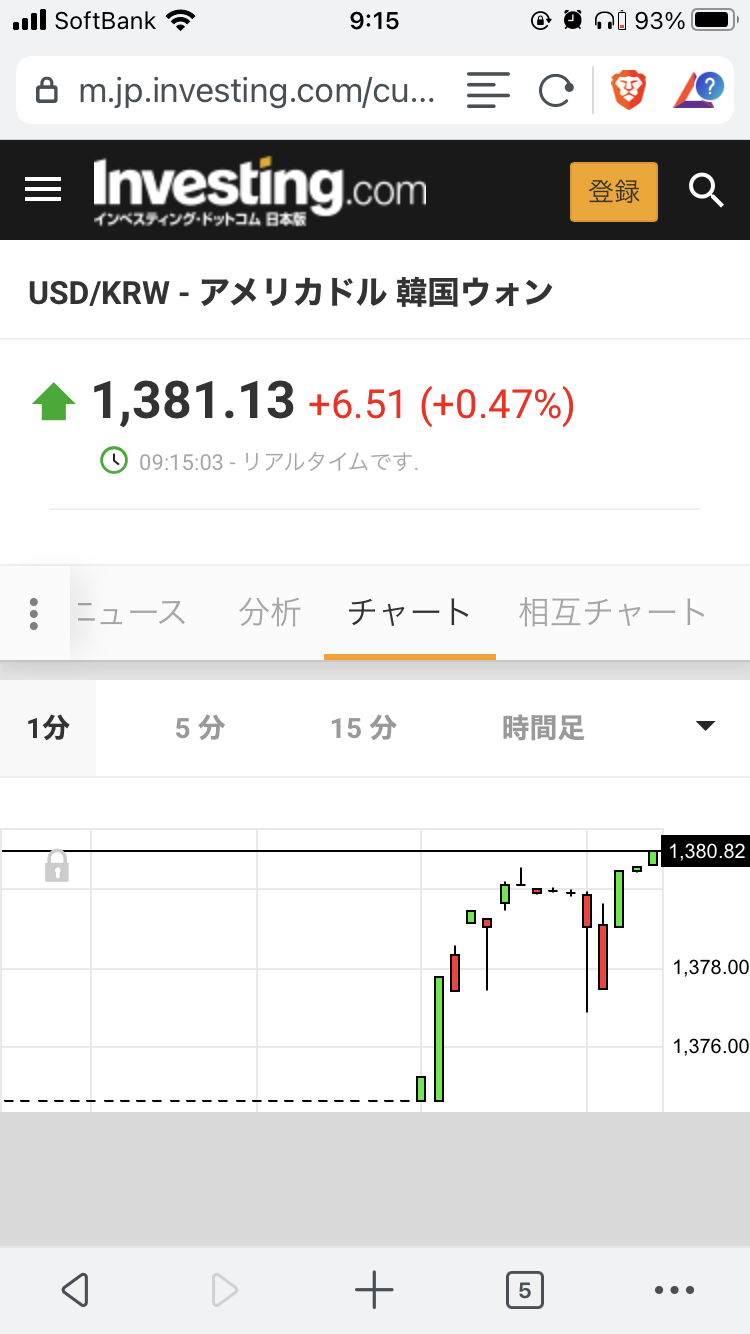The height and width of the screenshot is (1334, 750).
Task: Reload the page
Action: tap(556, 91)
